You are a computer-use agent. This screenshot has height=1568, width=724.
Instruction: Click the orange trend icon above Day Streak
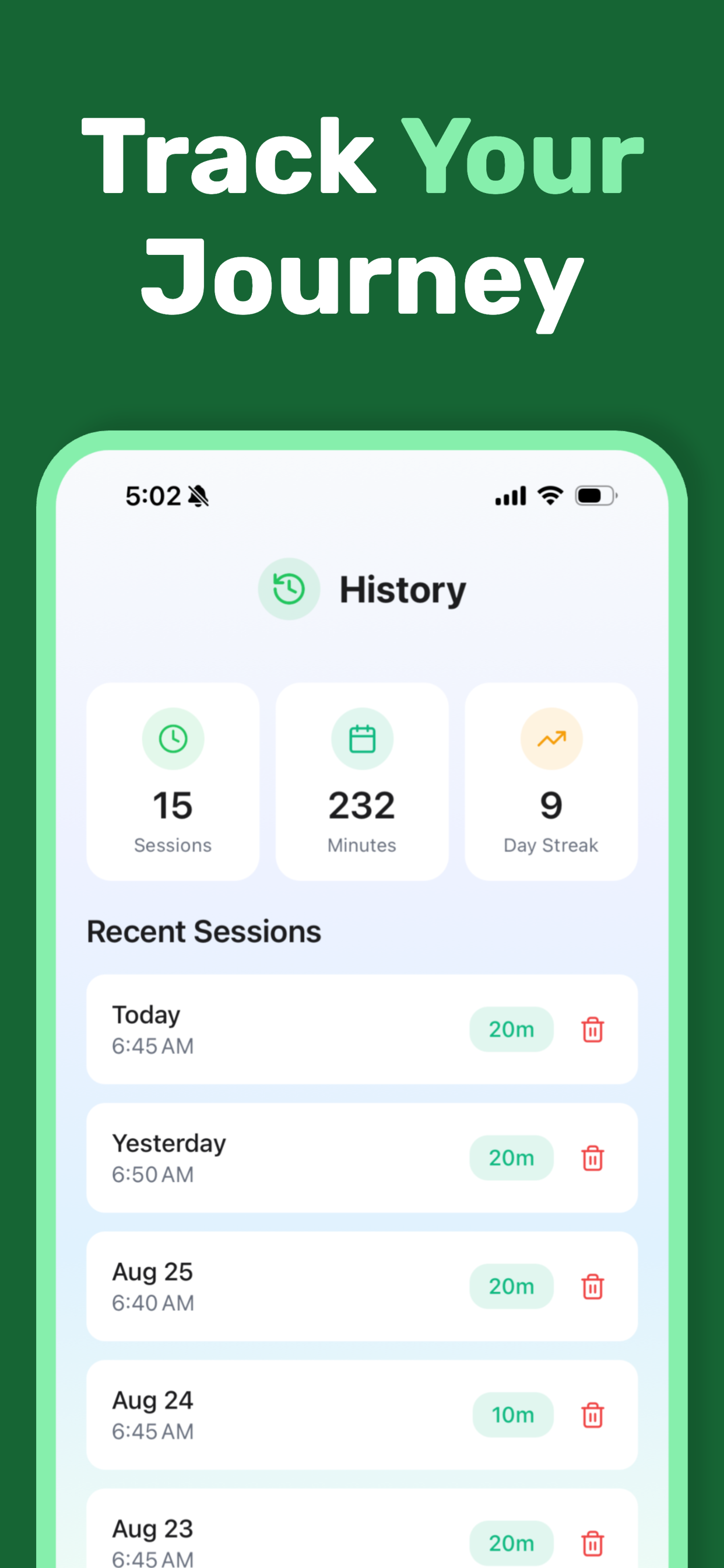coord(550,739)
